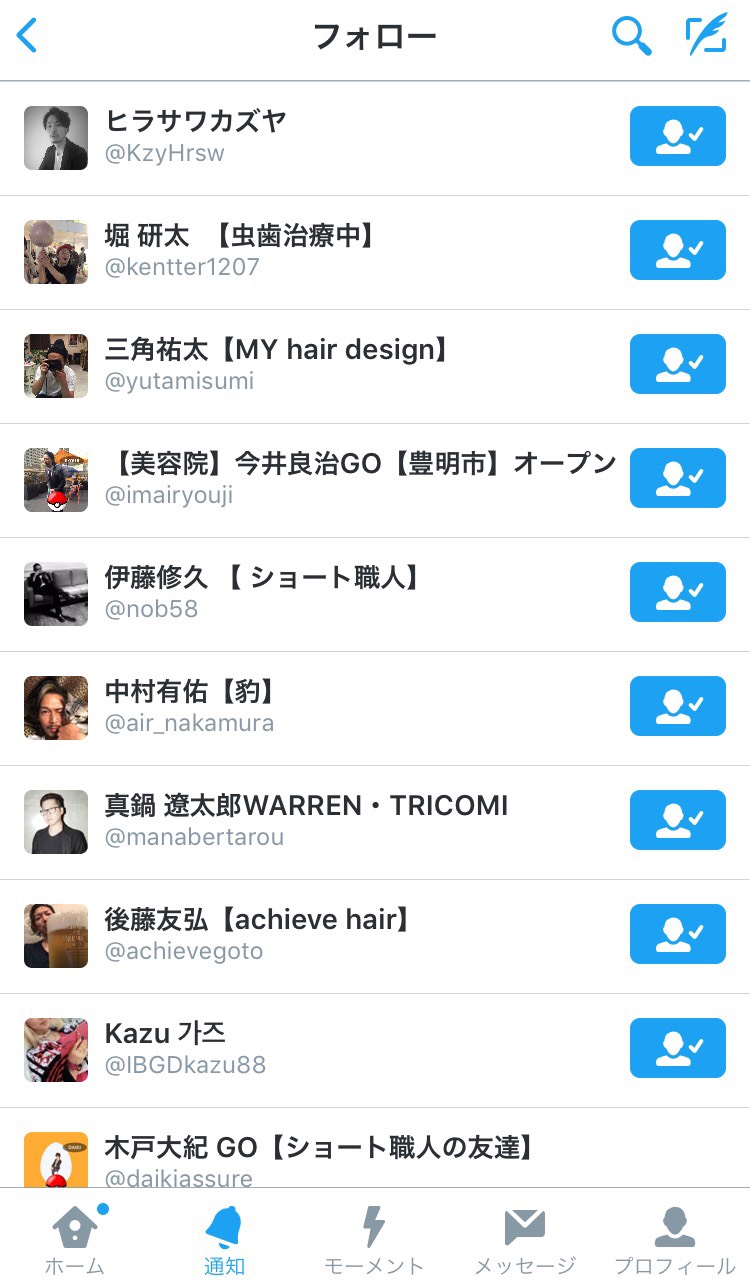This screenshot has height=1286, width=750.
Task: Open the メッセージ tab
Action: 524,1240
